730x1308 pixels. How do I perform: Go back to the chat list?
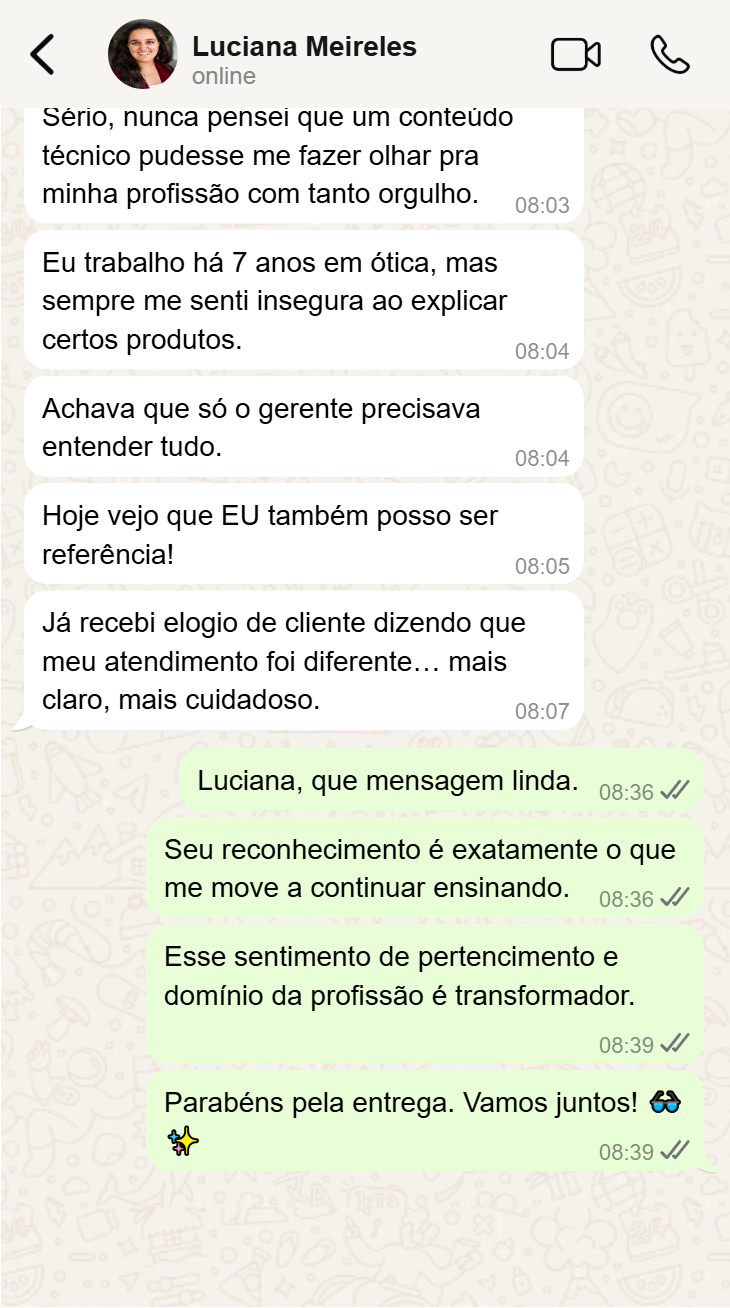pos(42,54)
